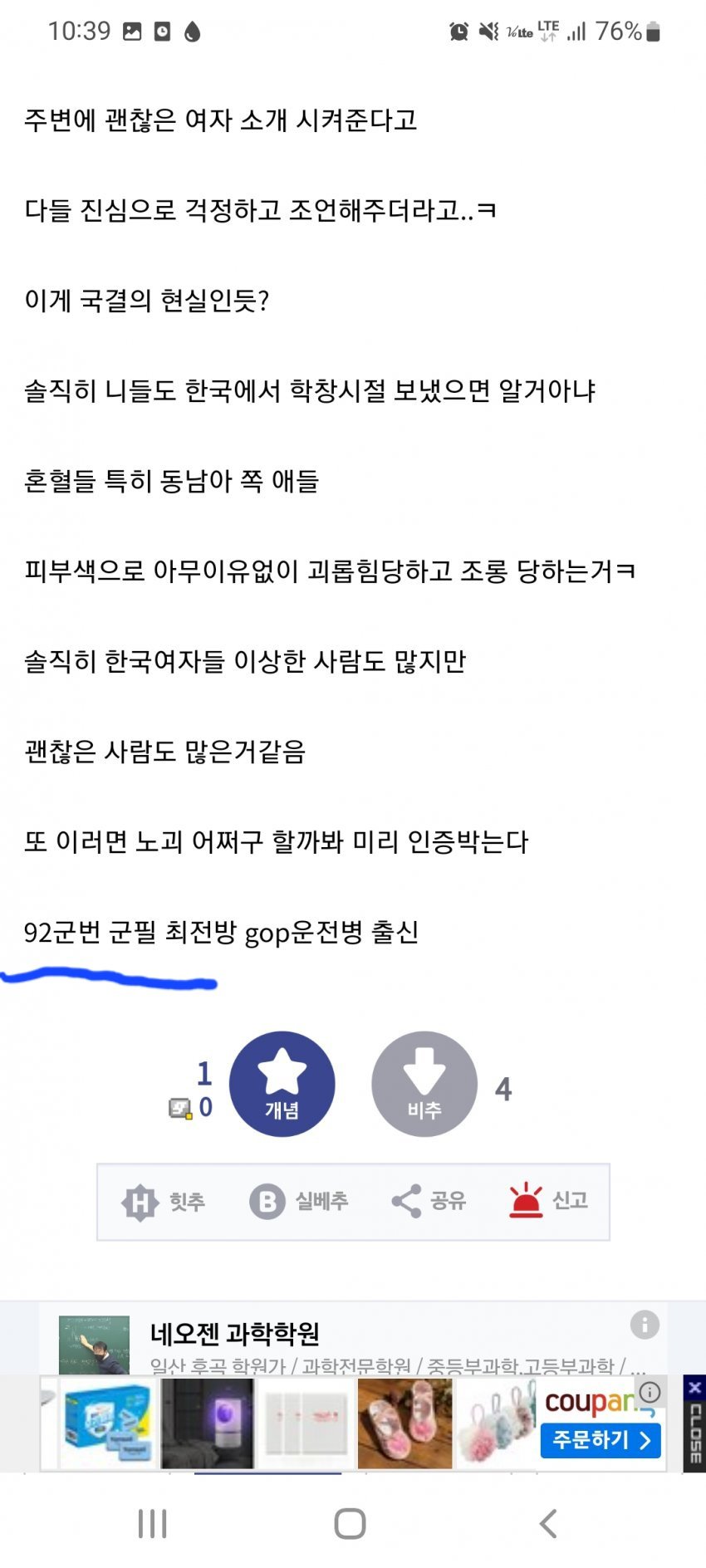Share this post via 공유
The image size is (706, 1568).
(x=429, y=1202)
